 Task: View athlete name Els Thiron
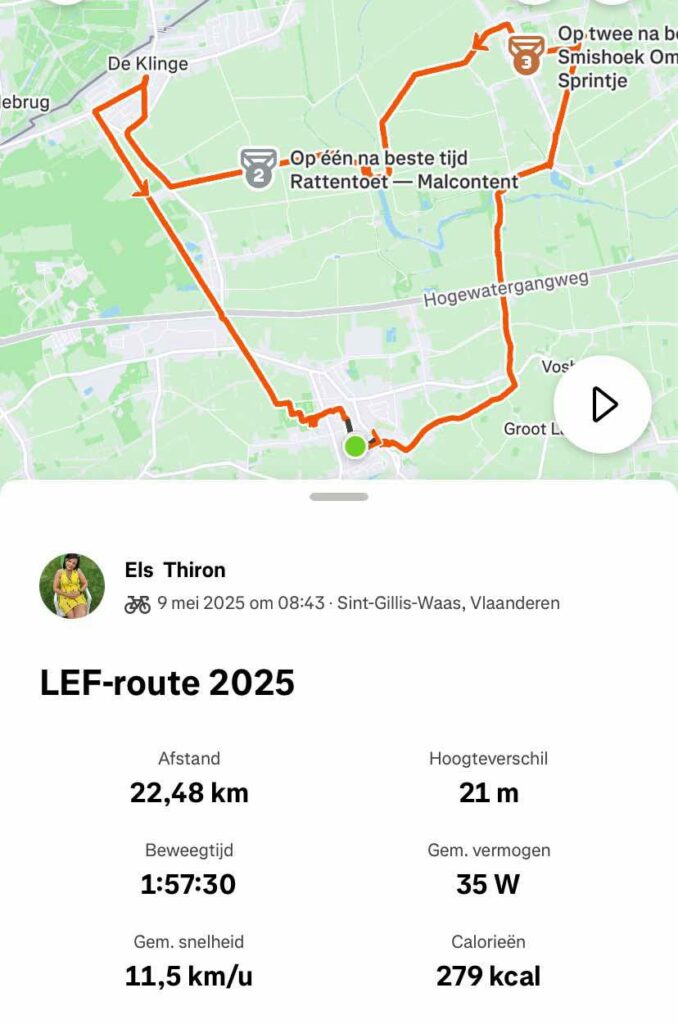(175, 570)
